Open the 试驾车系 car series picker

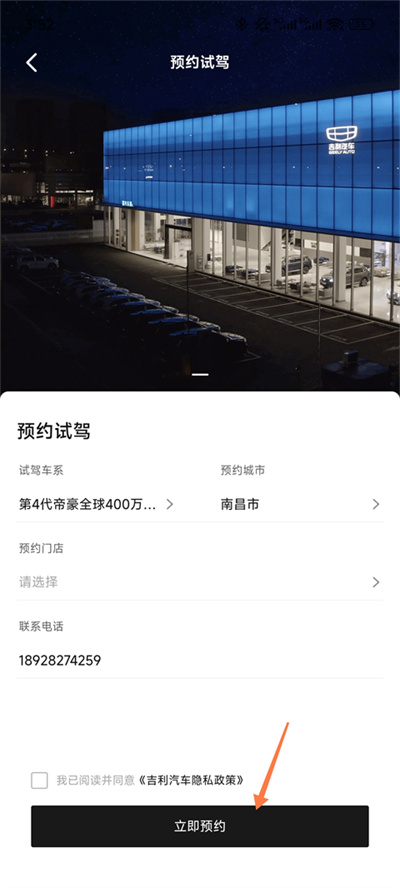(96, 504)
